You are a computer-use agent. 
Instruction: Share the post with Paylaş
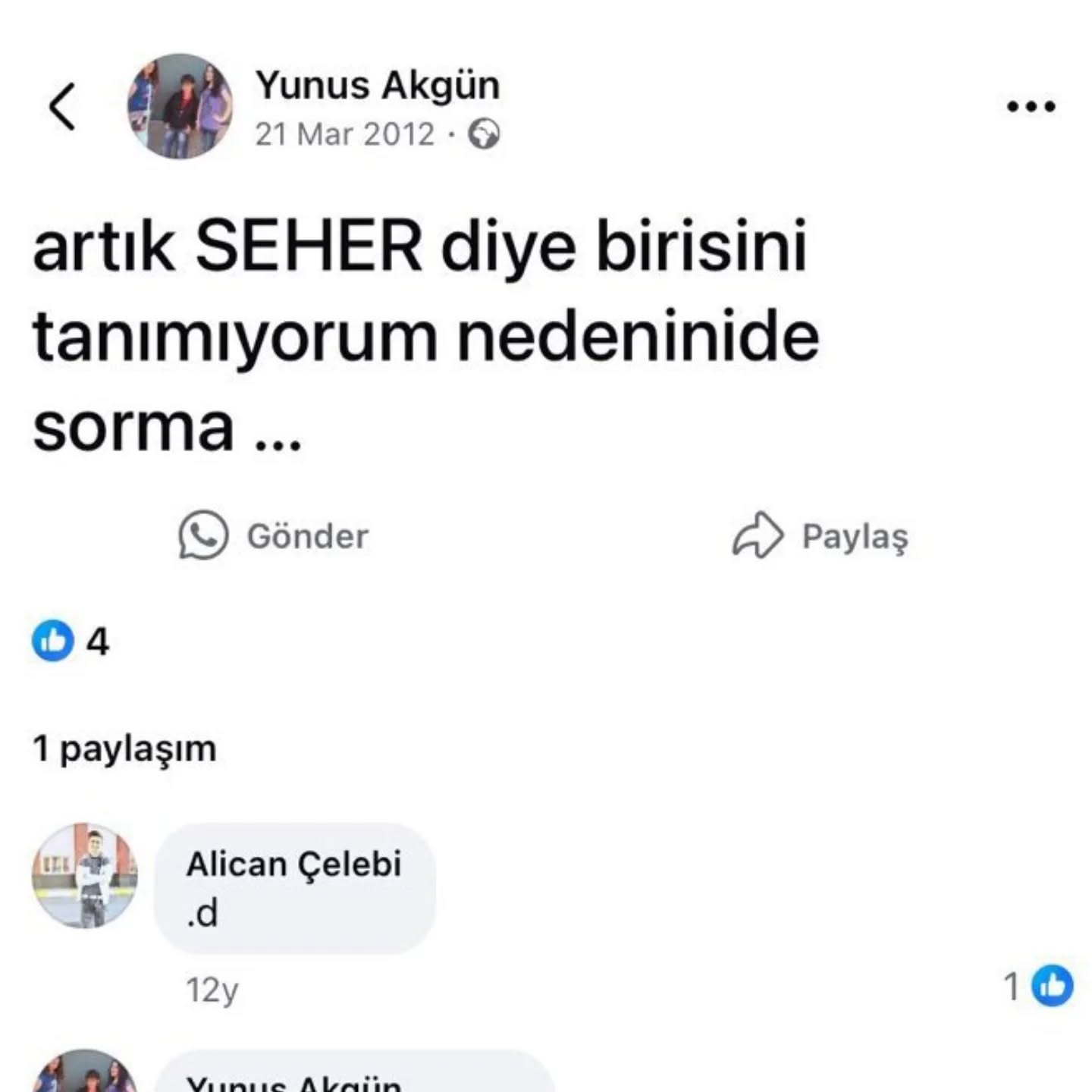click(x=821, y=535)
